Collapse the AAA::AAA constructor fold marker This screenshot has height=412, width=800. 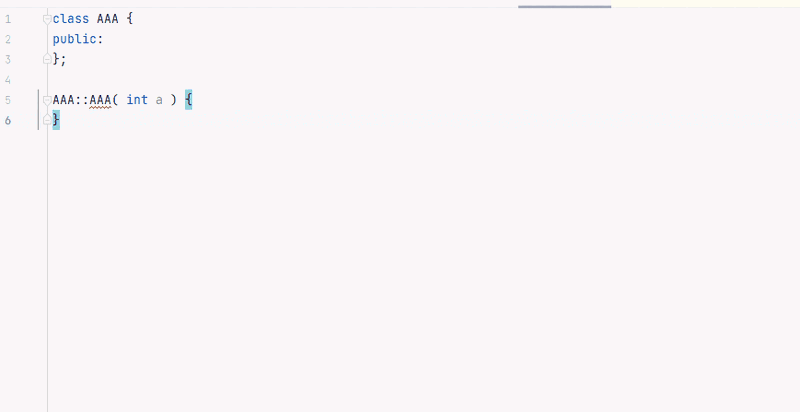[47, 100]
